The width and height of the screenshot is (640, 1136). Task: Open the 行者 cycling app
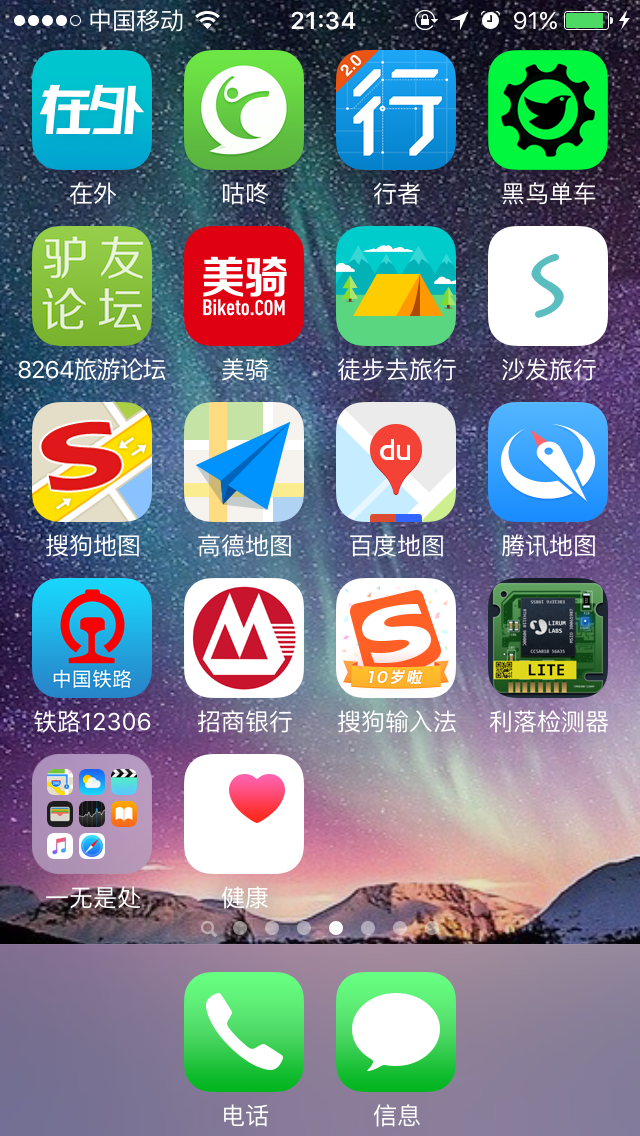[396, 110]
